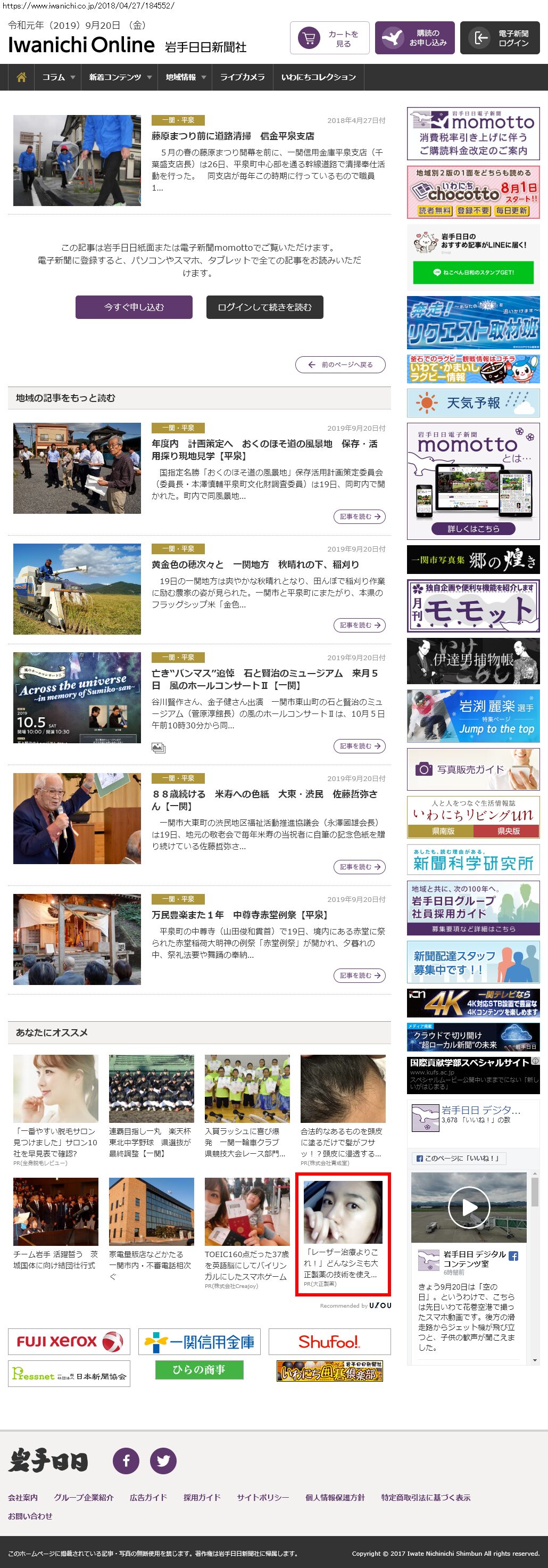Select いわにちコレクション in the navigation
This screenshot has width=548, height=1568.
pyautogui.click(x=318, y=77)
